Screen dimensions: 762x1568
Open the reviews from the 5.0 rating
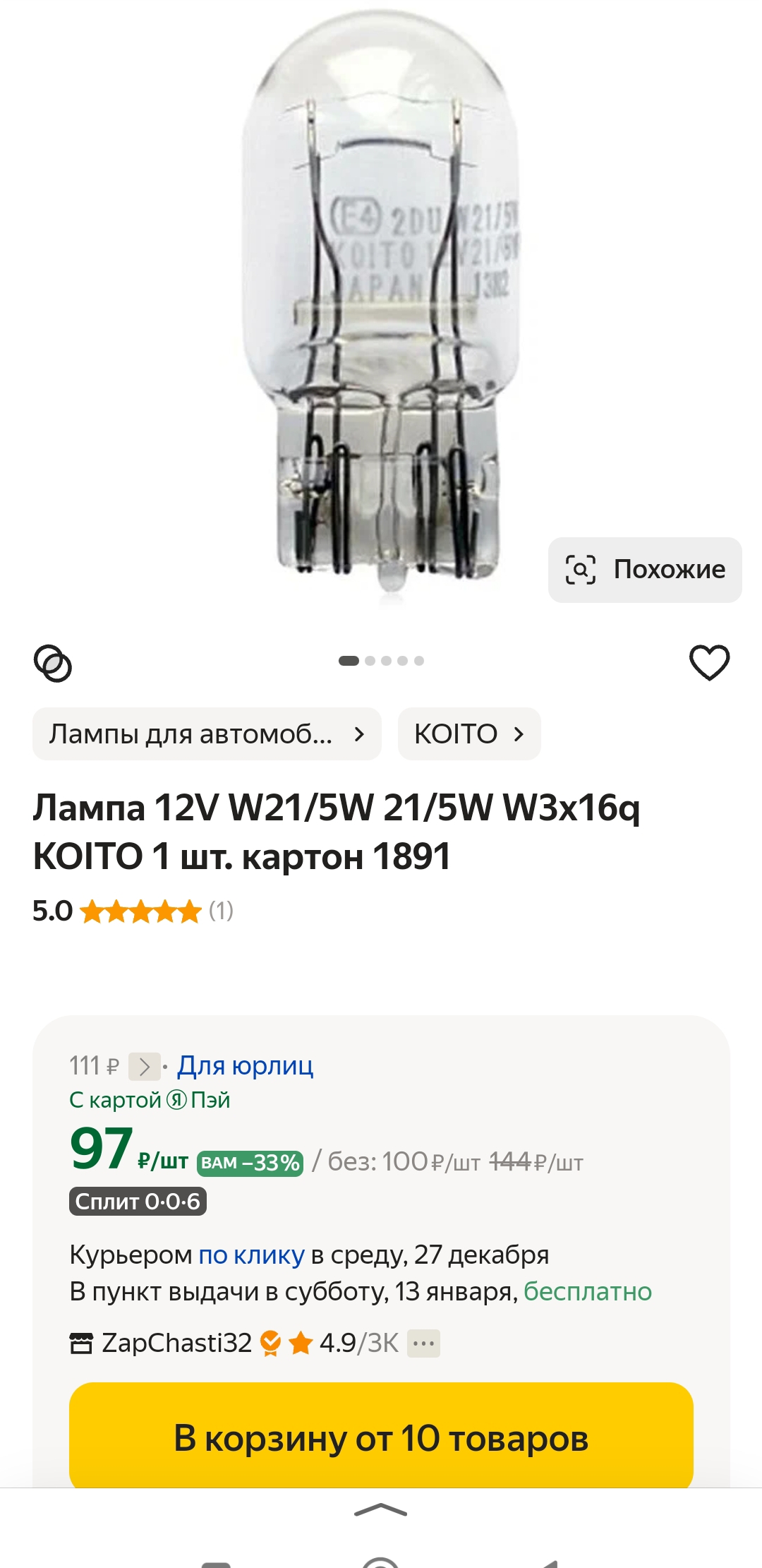[133, 911]
